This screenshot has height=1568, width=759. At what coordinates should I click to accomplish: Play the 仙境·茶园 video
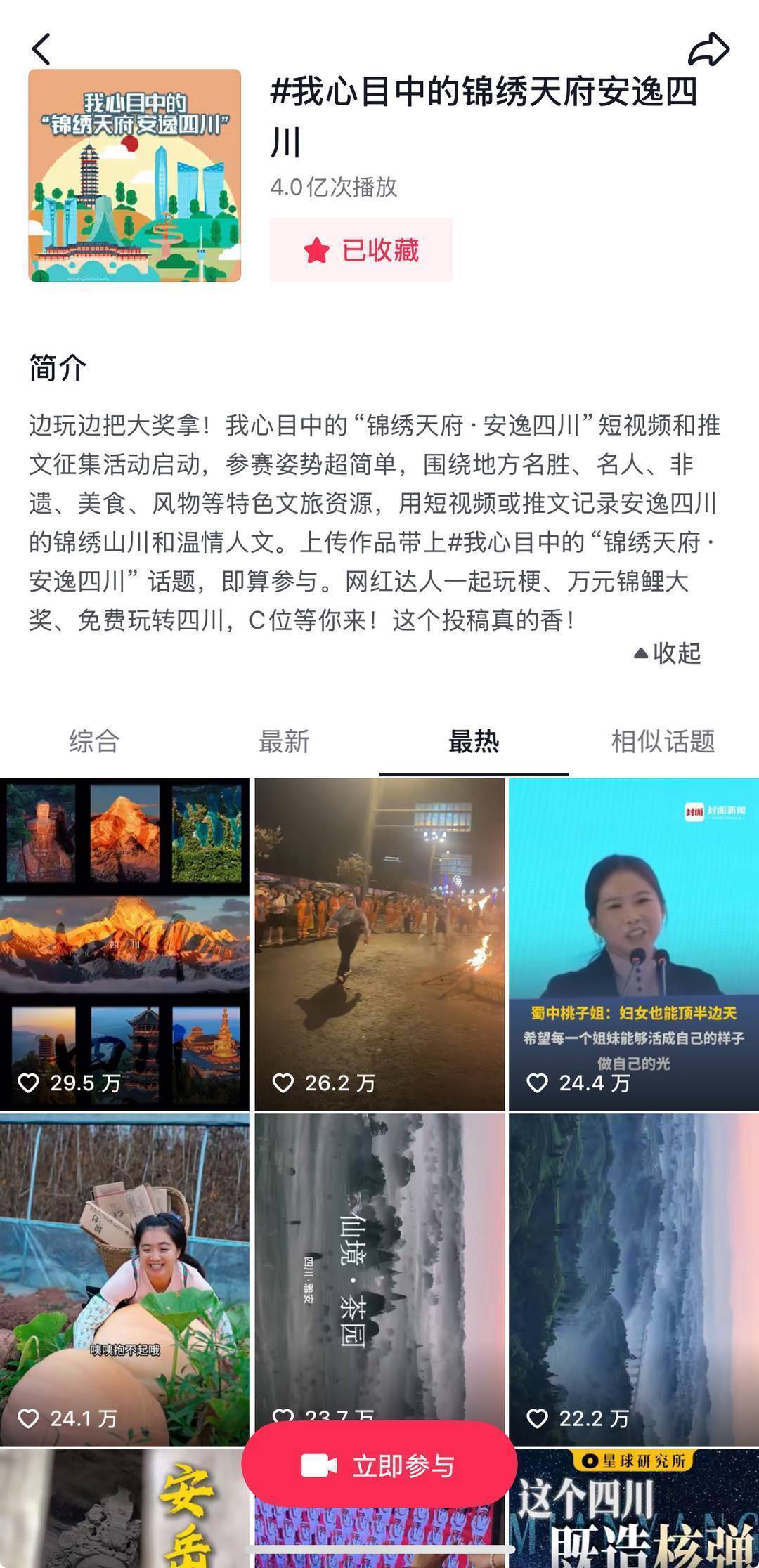click(x=379, y=1250)
